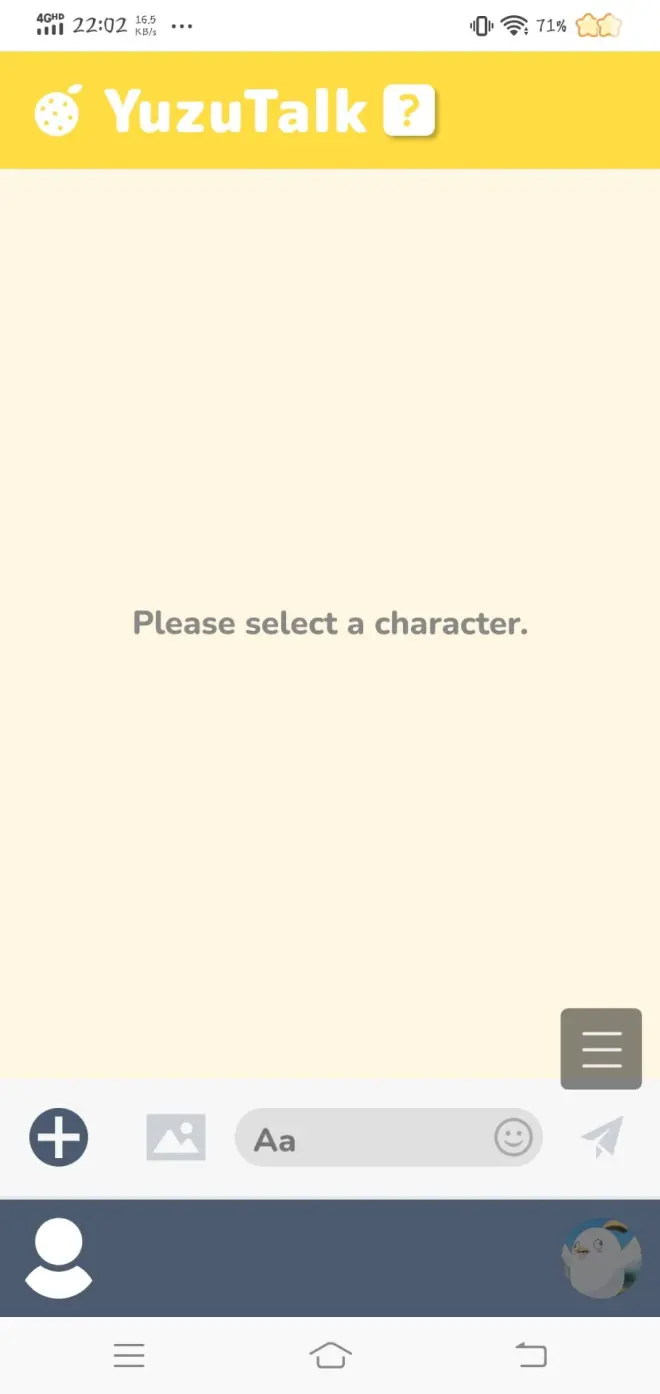Open the floating hamburger menu button
The image size is (660, 1394).
click(x=601, y=1049)
